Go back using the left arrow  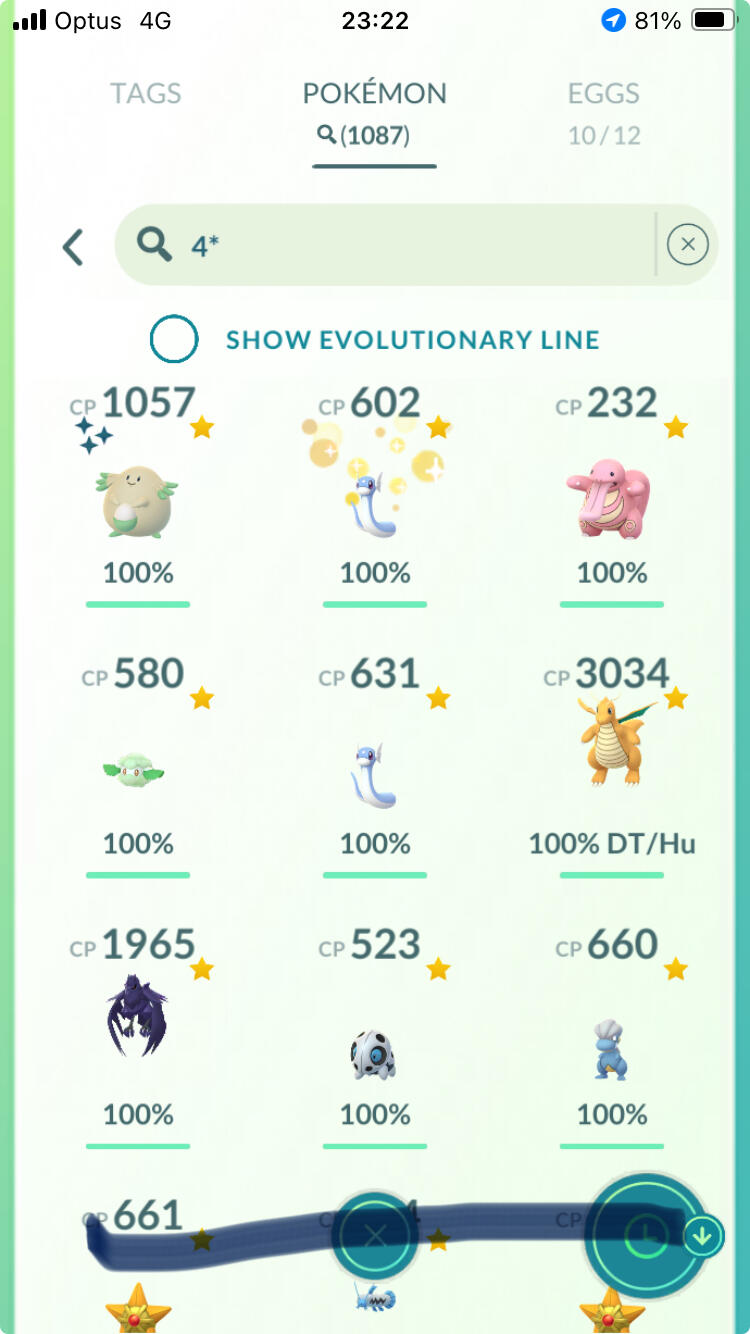(73, 246)
